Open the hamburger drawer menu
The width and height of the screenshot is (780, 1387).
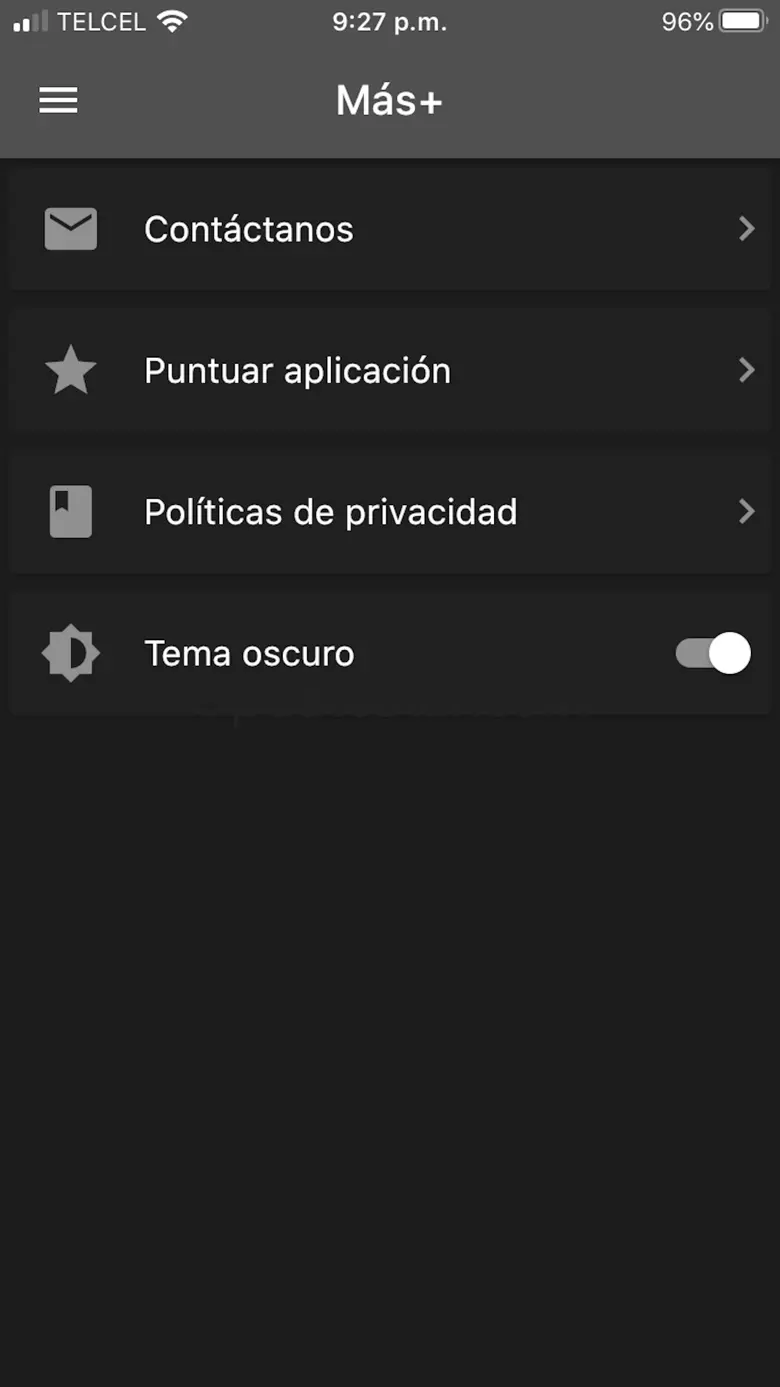click(58, 100)
